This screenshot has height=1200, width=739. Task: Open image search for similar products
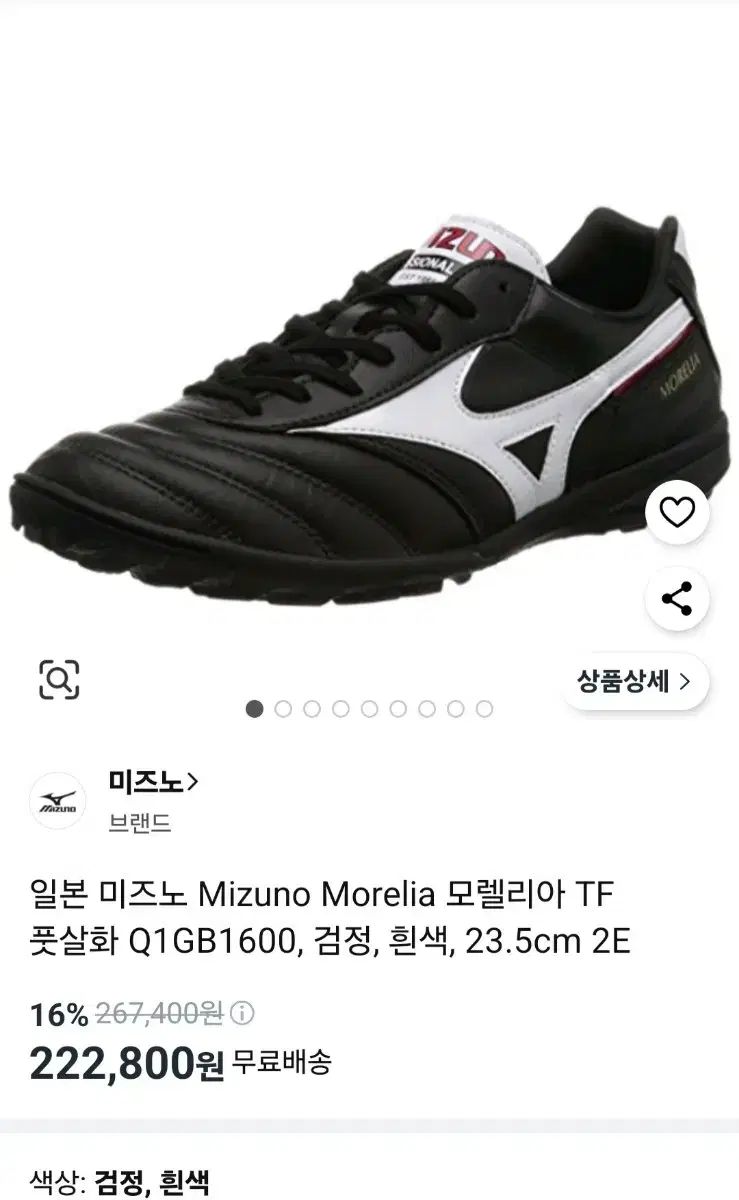(x=59, y=680)
